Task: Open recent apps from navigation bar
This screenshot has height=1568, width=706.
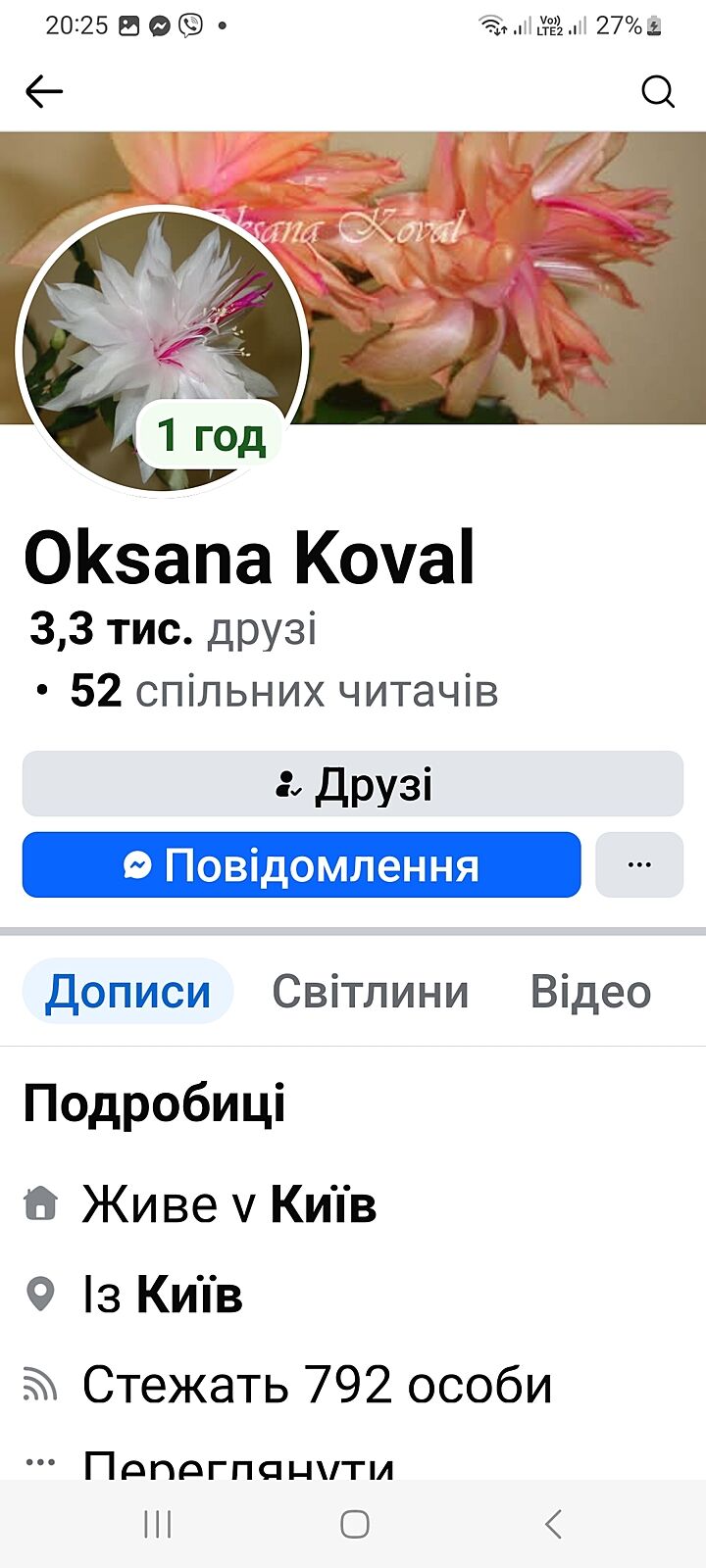Action: (157, 1524)
